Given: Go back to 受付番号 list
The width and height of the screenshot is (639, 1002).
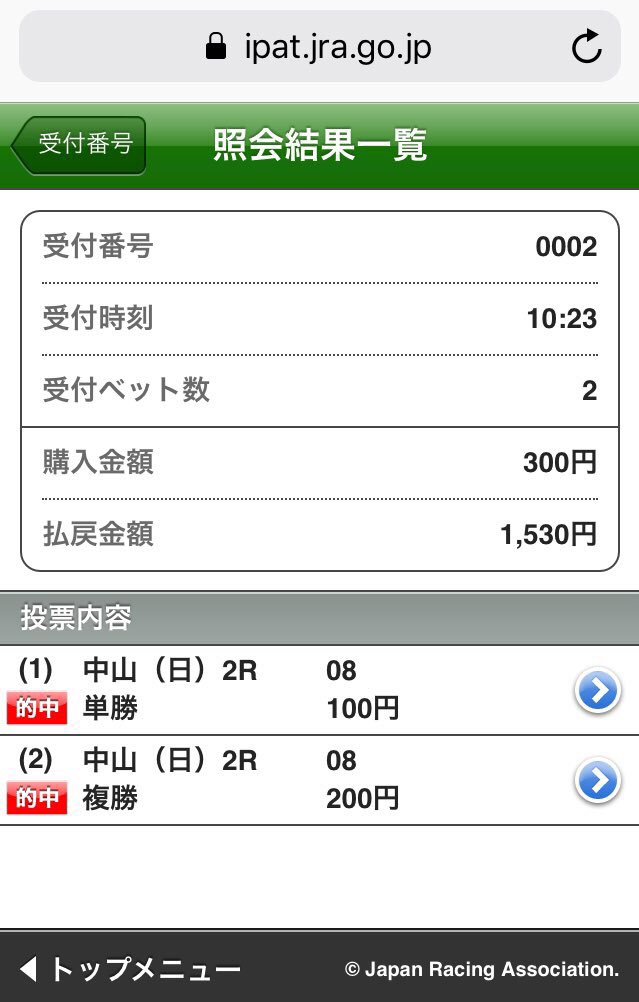Looking at the screenshot, I should pos(80,145).
